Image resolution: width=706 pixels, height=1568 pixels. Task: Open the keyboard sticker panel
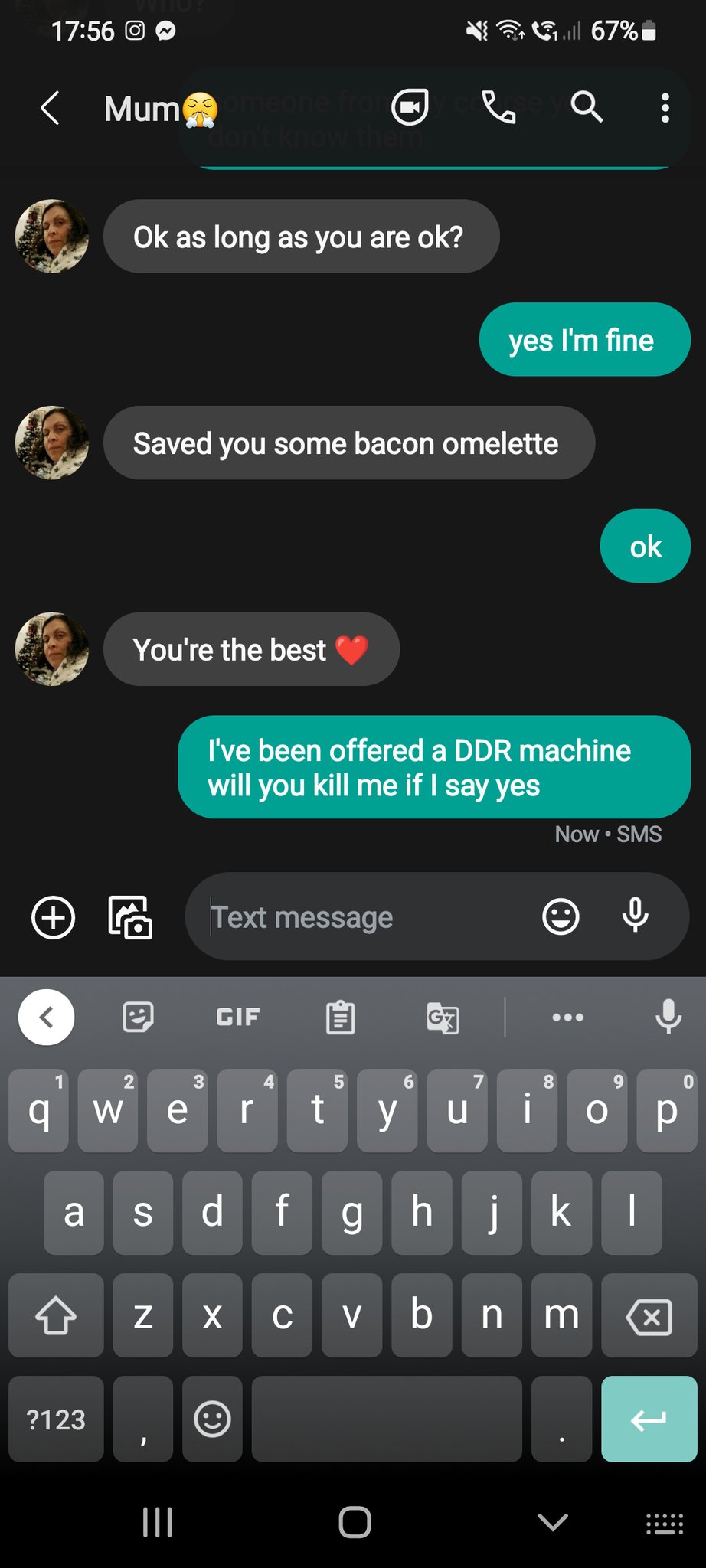[139, 1017]
